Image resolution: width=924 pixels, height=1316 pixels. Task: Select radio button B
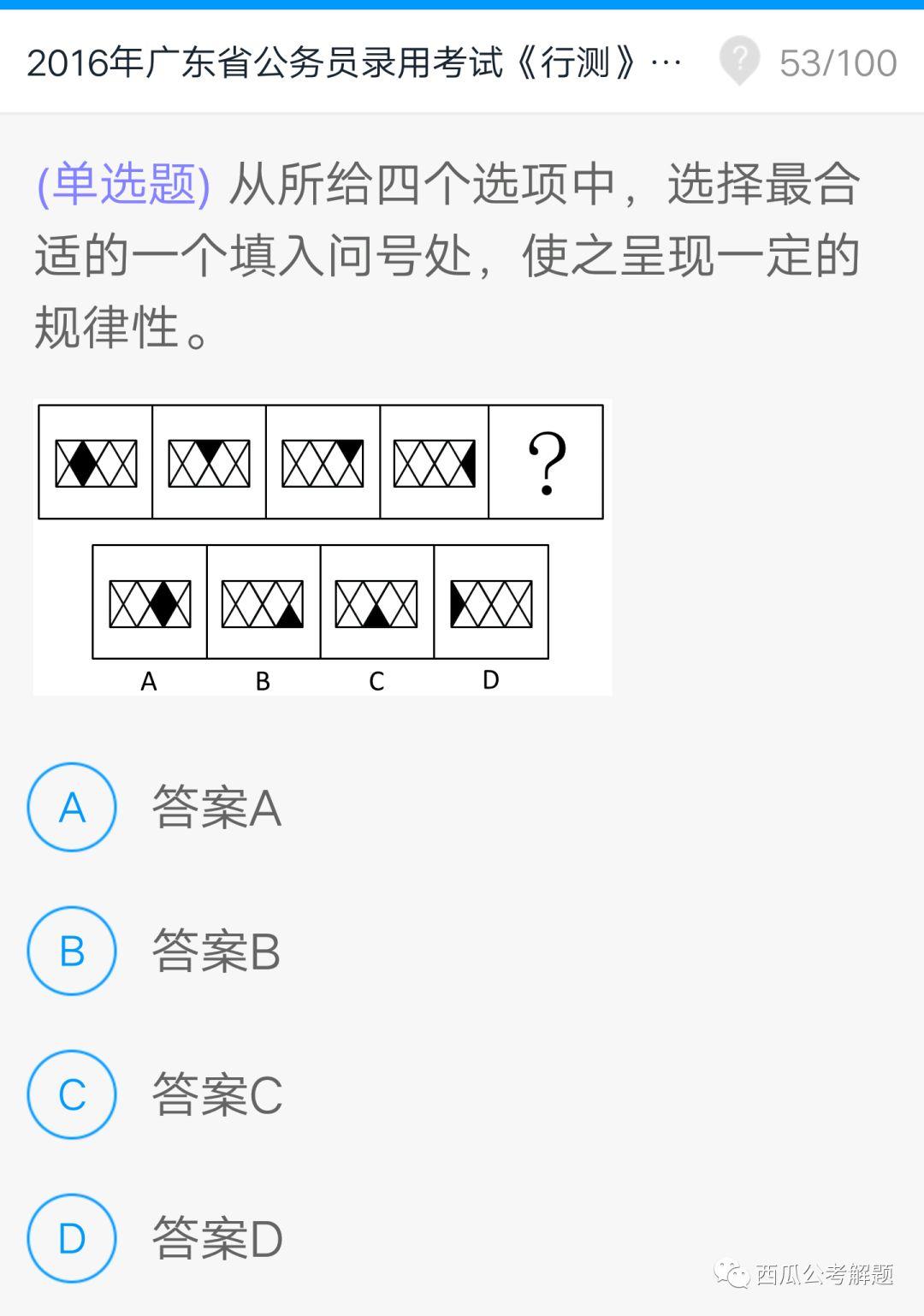72,948
